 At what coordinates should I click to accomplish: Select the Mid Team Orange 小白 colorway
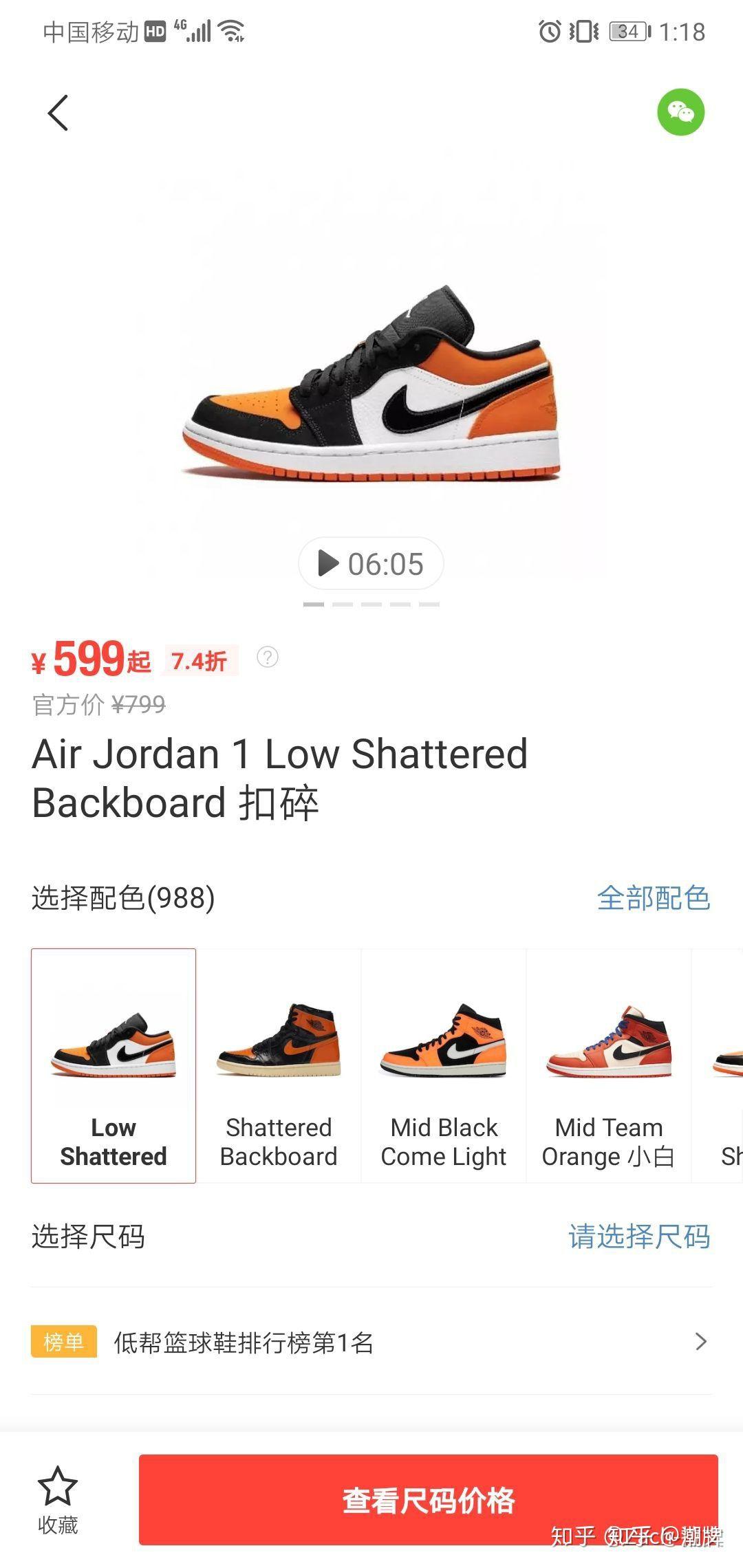609,1065
